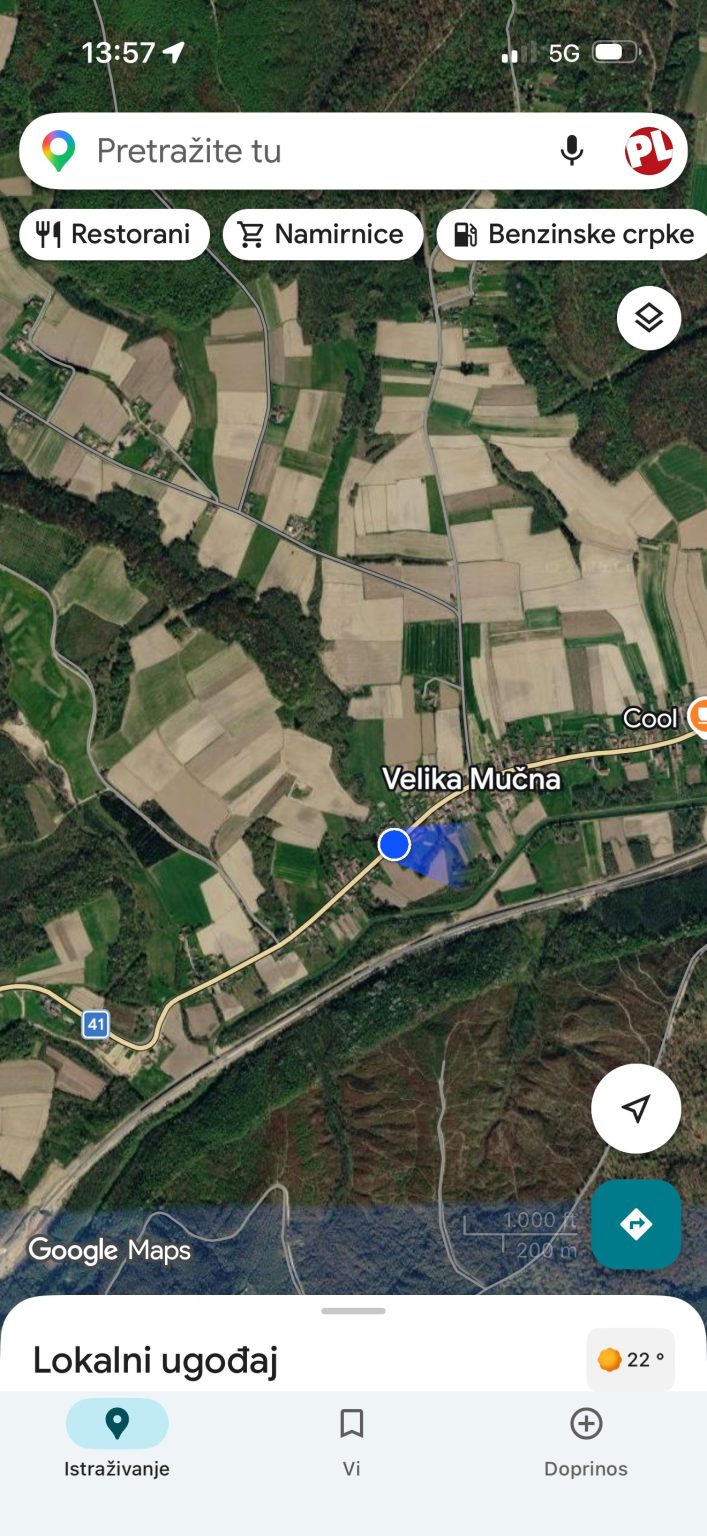
Task: Start voice search with the microphone
Action: (571, 151)
